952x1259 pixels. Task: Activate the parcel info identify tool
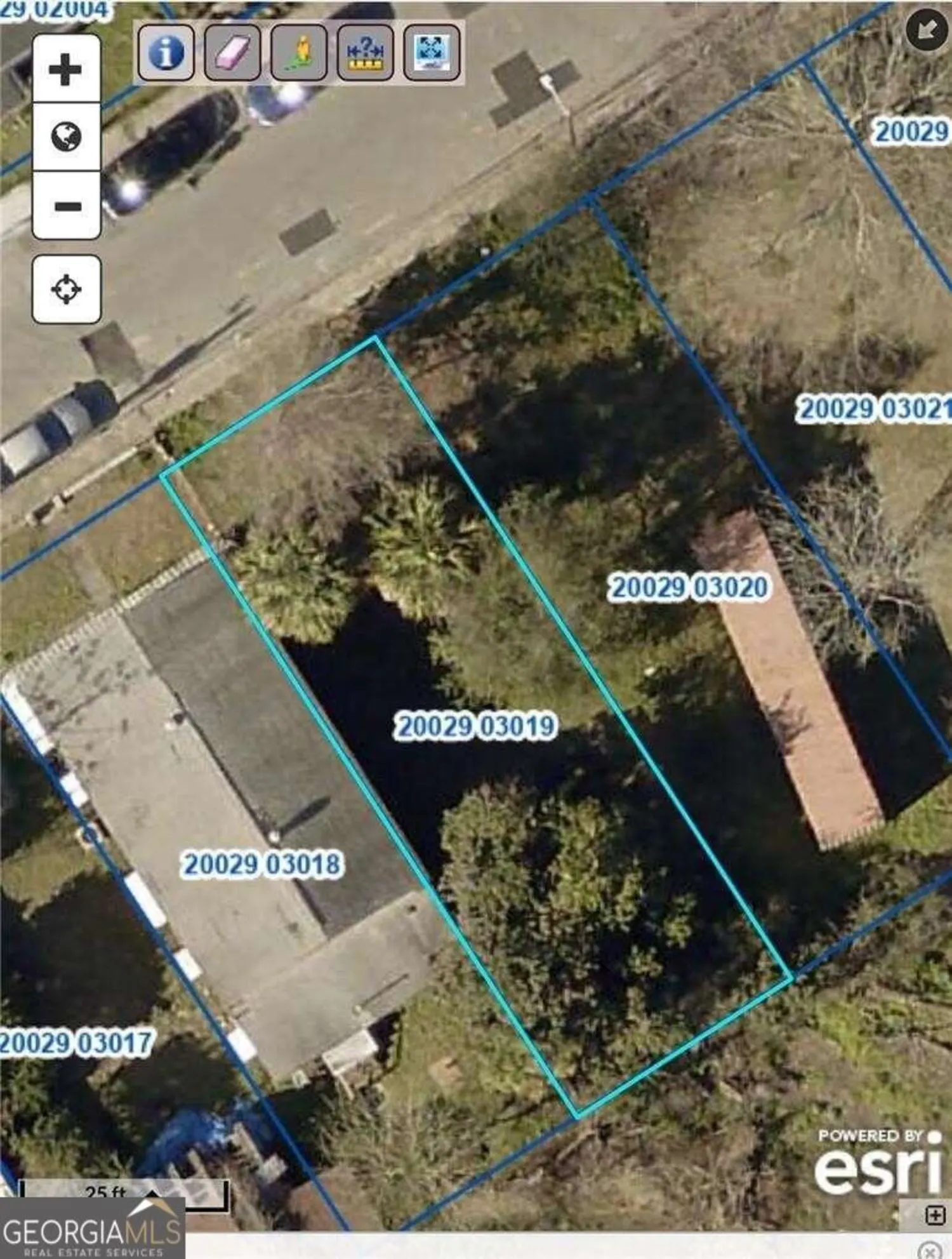166,53
